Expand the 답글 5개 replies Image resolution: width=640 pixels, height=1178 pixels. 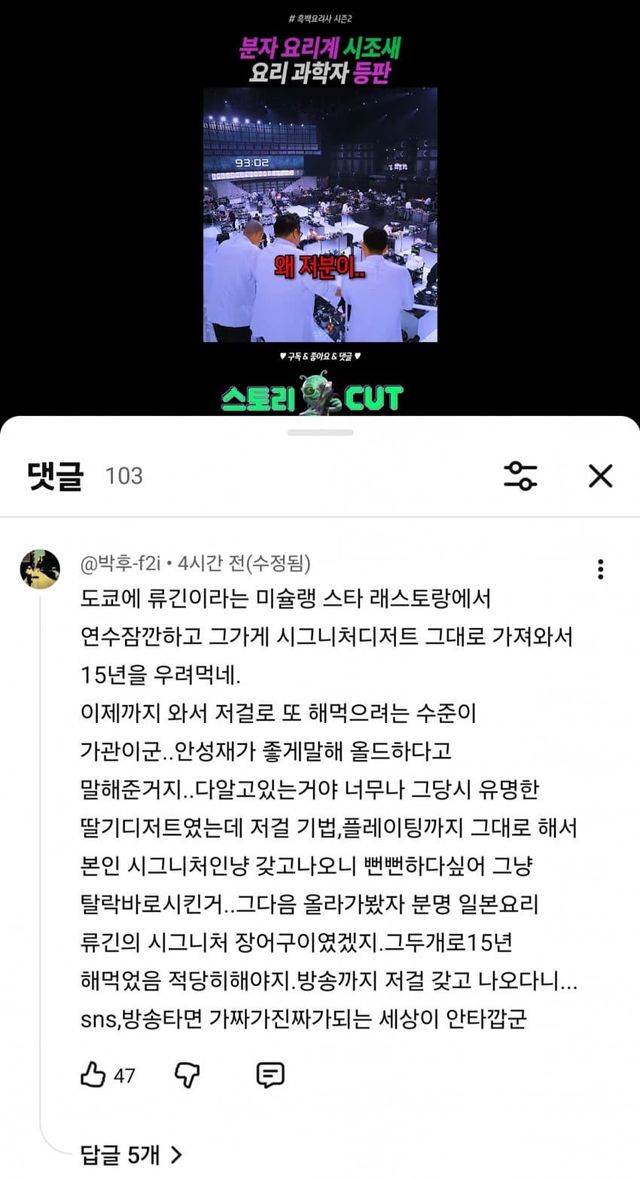(131, 1155)
